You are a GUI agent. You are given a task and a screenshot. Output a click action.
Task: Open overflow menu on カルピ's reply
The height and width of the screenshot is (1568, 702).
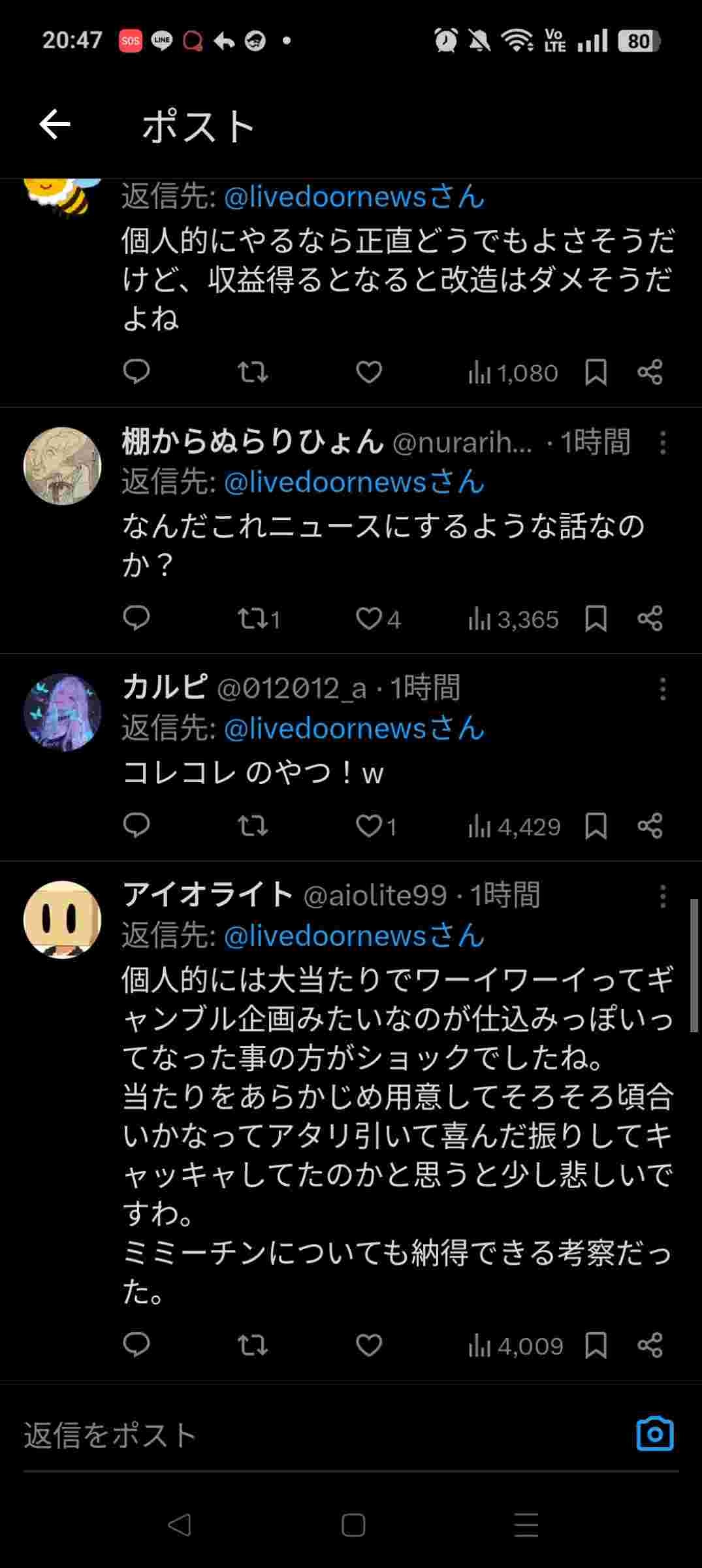tap(662, 689)
